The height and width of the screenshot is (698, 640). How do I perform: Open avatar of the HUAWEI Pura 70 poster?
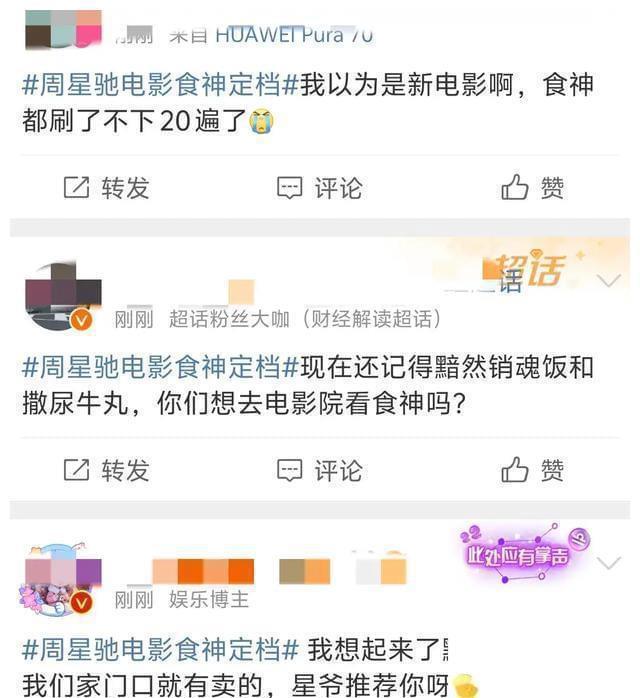coord(62,28)
